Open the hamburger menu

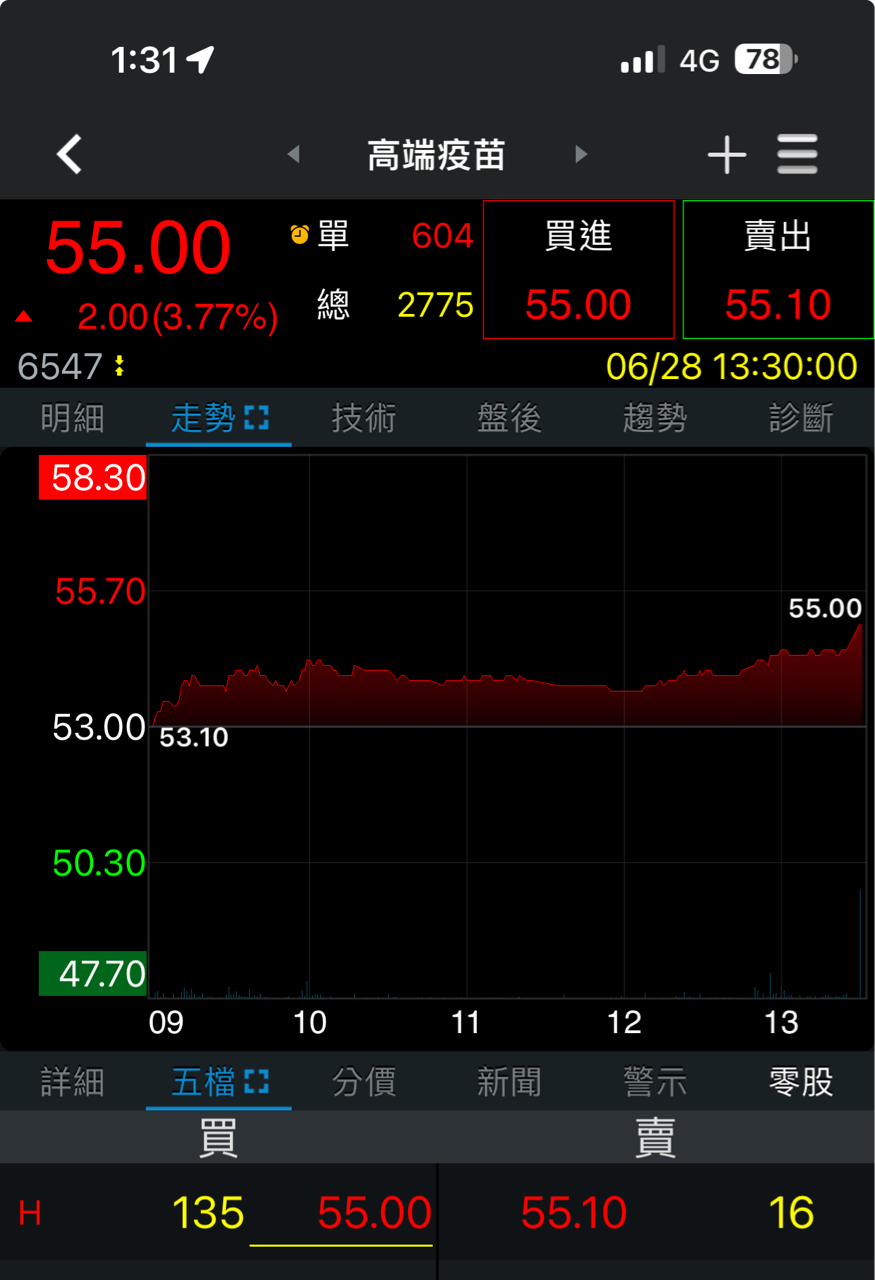point(797,155)
